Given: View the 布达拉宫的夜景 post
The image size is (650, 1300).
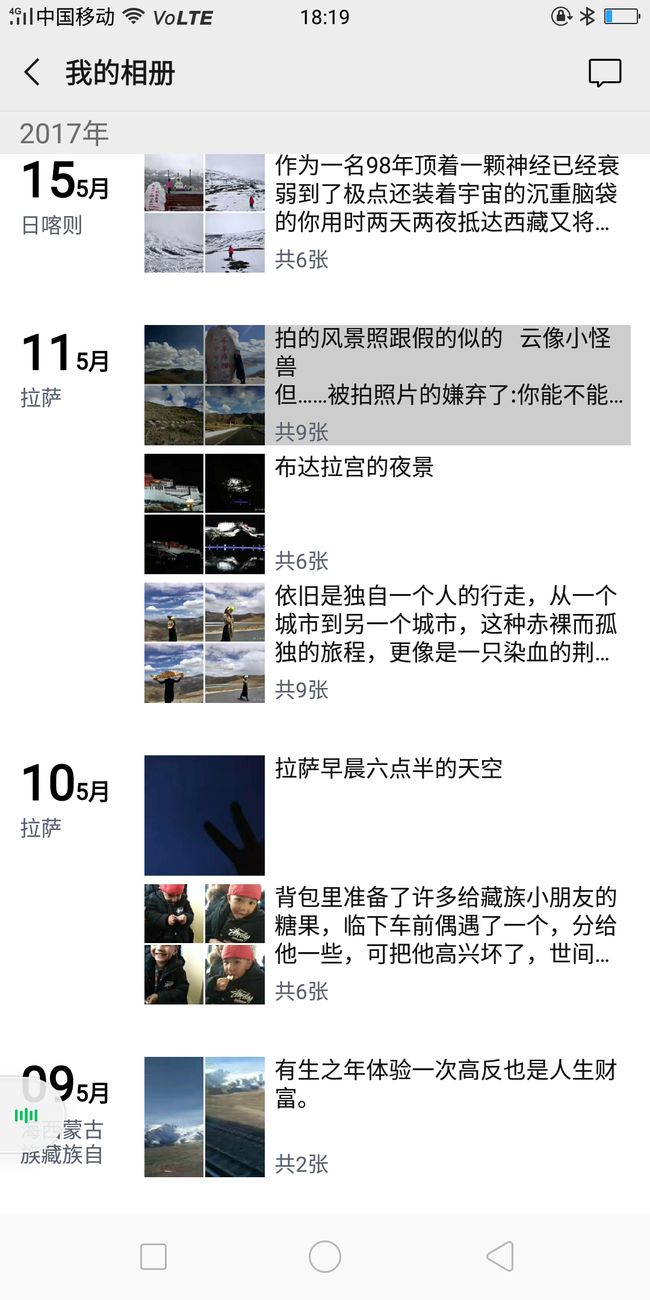Looking at the screenshot, I should click(387, 514).
